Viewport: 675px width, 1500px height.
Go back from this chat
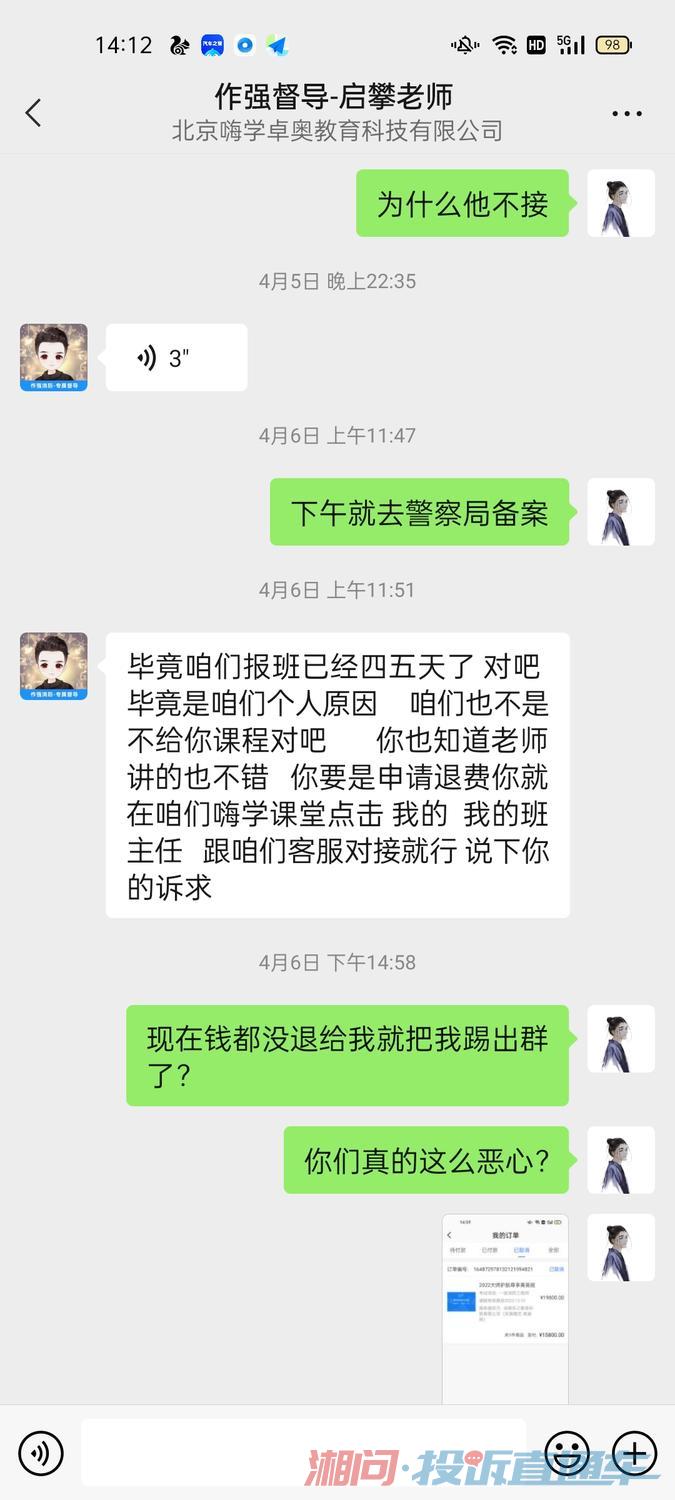34,113
